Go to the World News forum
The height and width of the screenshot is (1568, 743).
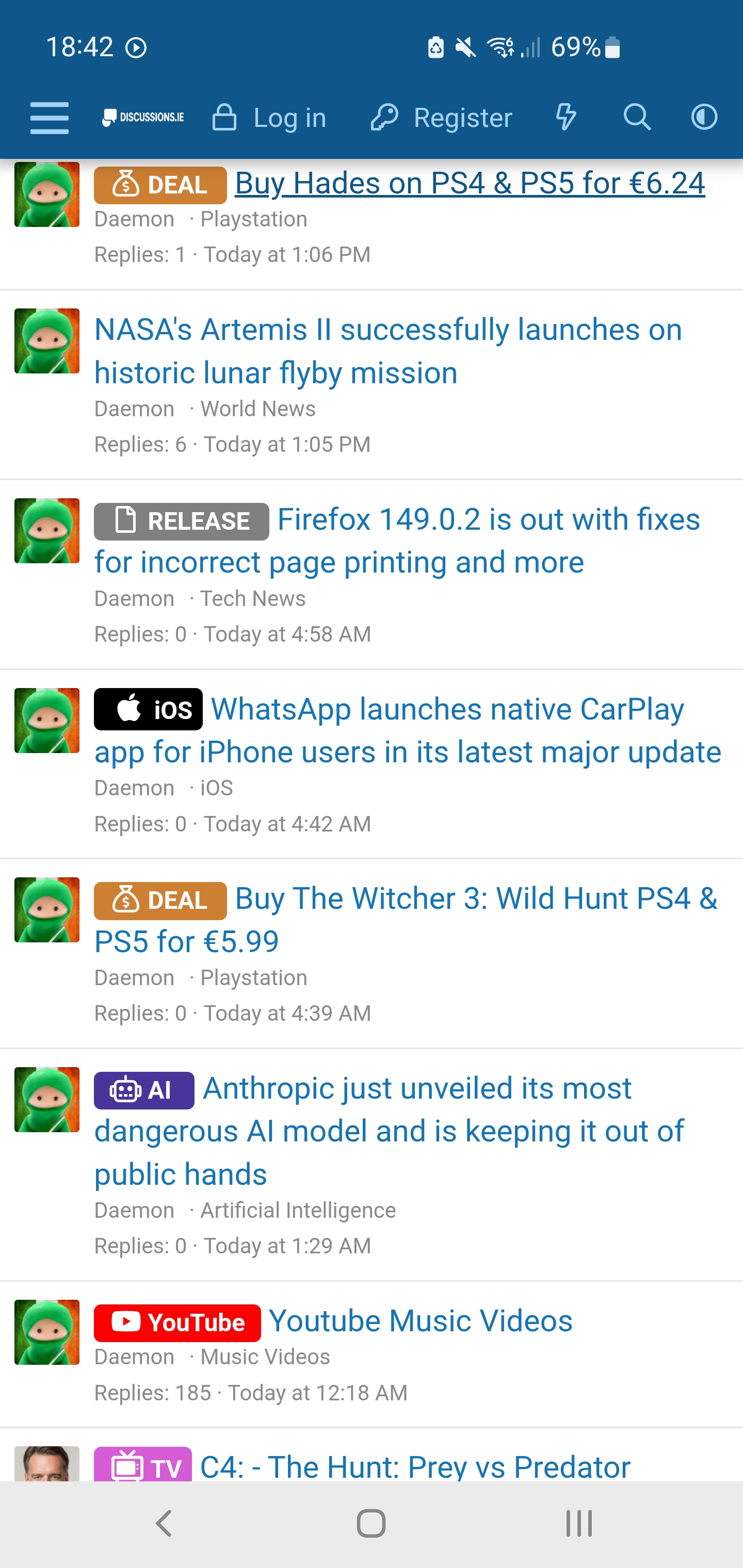[257, 409]
